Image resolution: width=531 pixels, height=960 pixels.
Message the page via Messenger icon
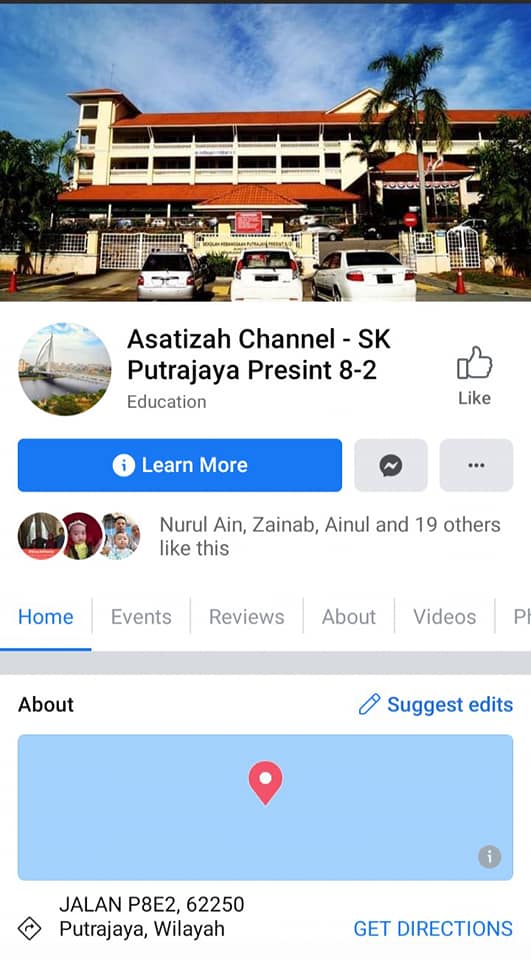(391, 465)
